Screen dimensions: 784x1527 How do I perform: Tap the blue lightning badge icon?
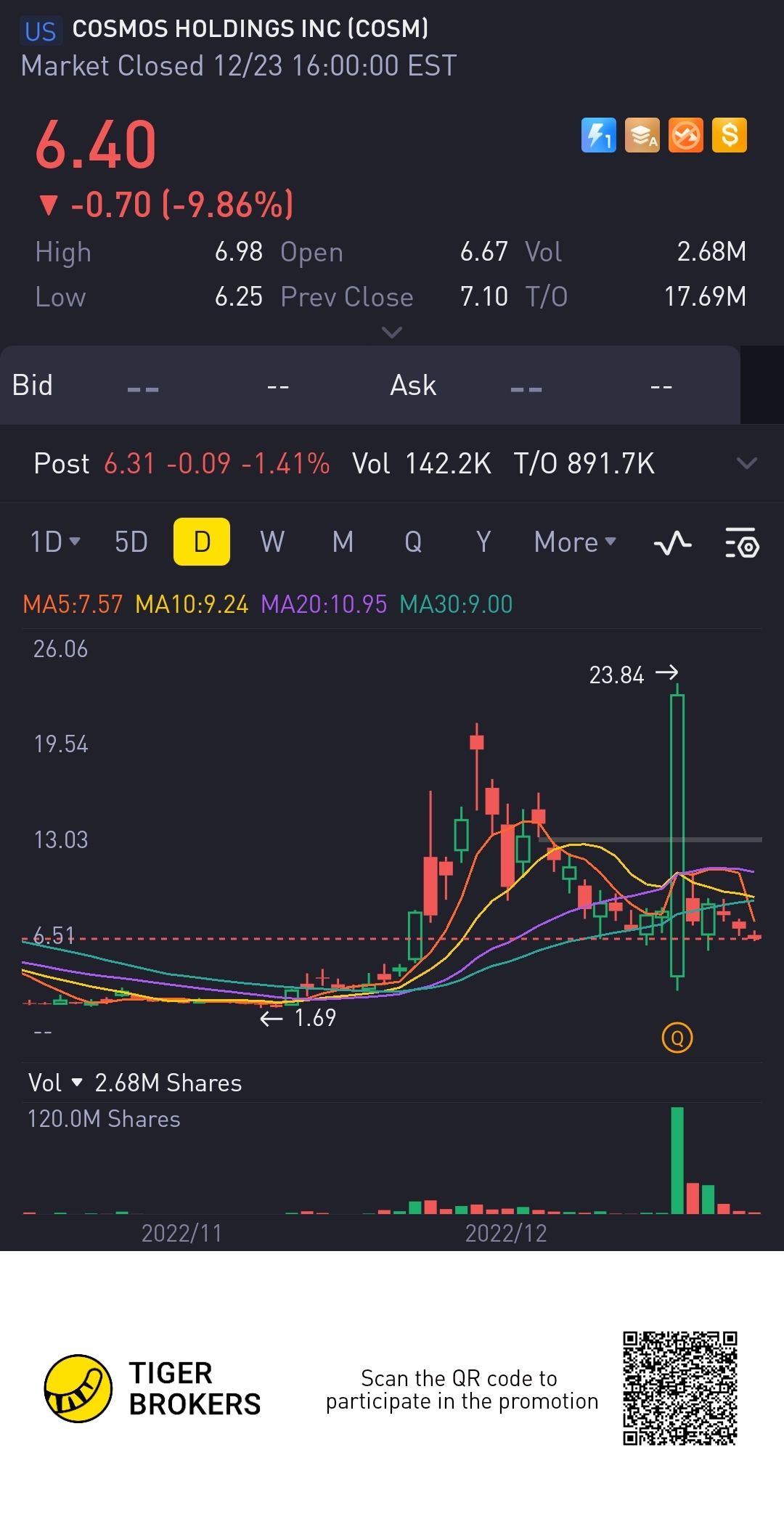coord(598,135)
